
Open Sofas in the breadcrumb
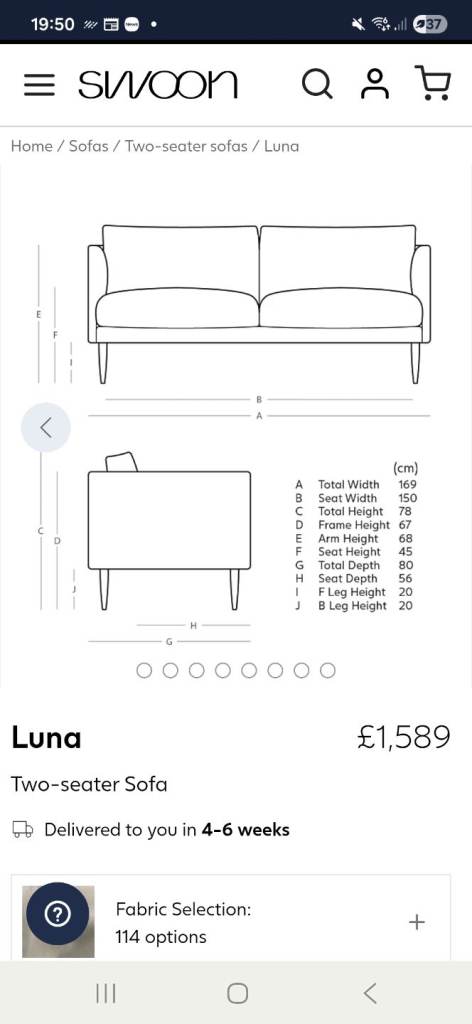coord(89,146)
